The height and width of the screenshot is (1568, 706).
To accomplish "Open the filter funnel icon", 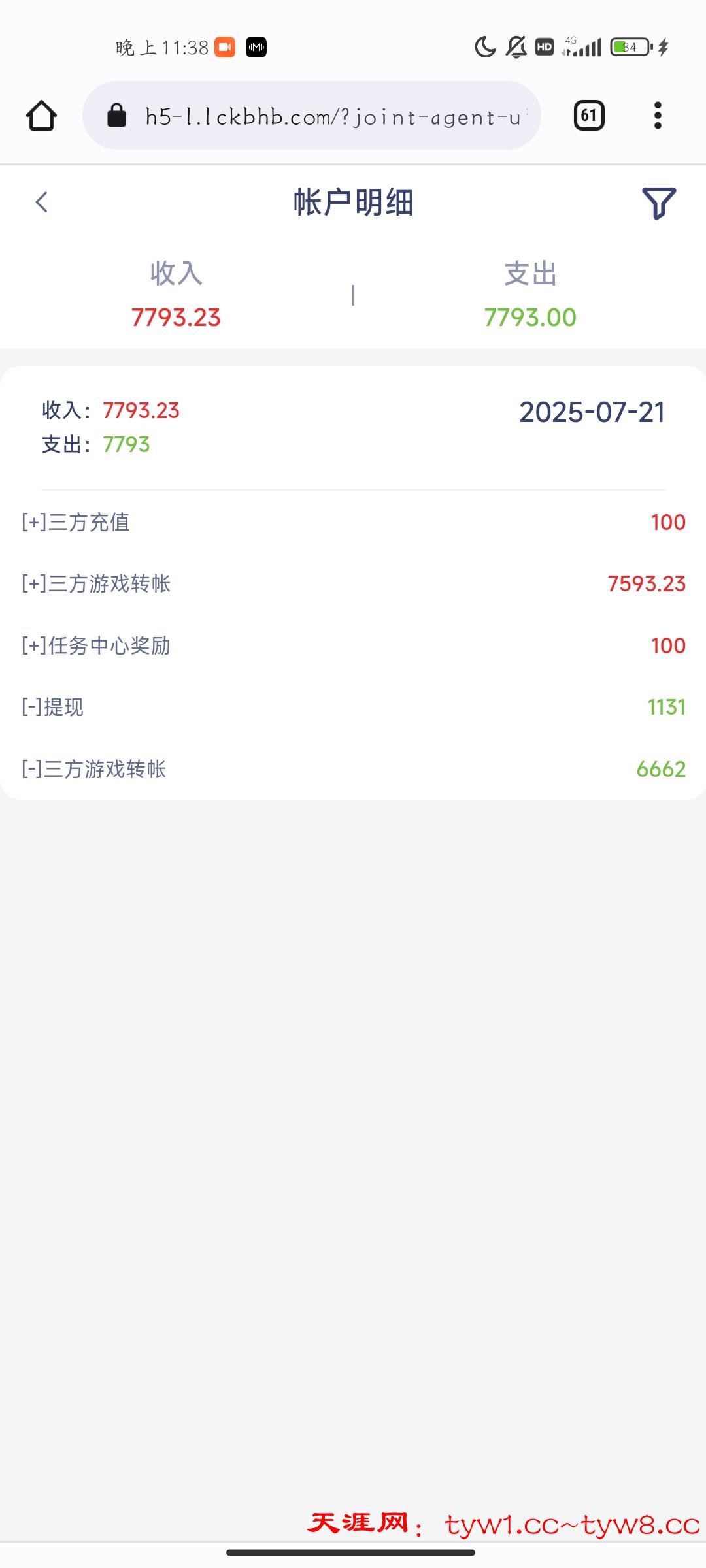I will 658,203.
